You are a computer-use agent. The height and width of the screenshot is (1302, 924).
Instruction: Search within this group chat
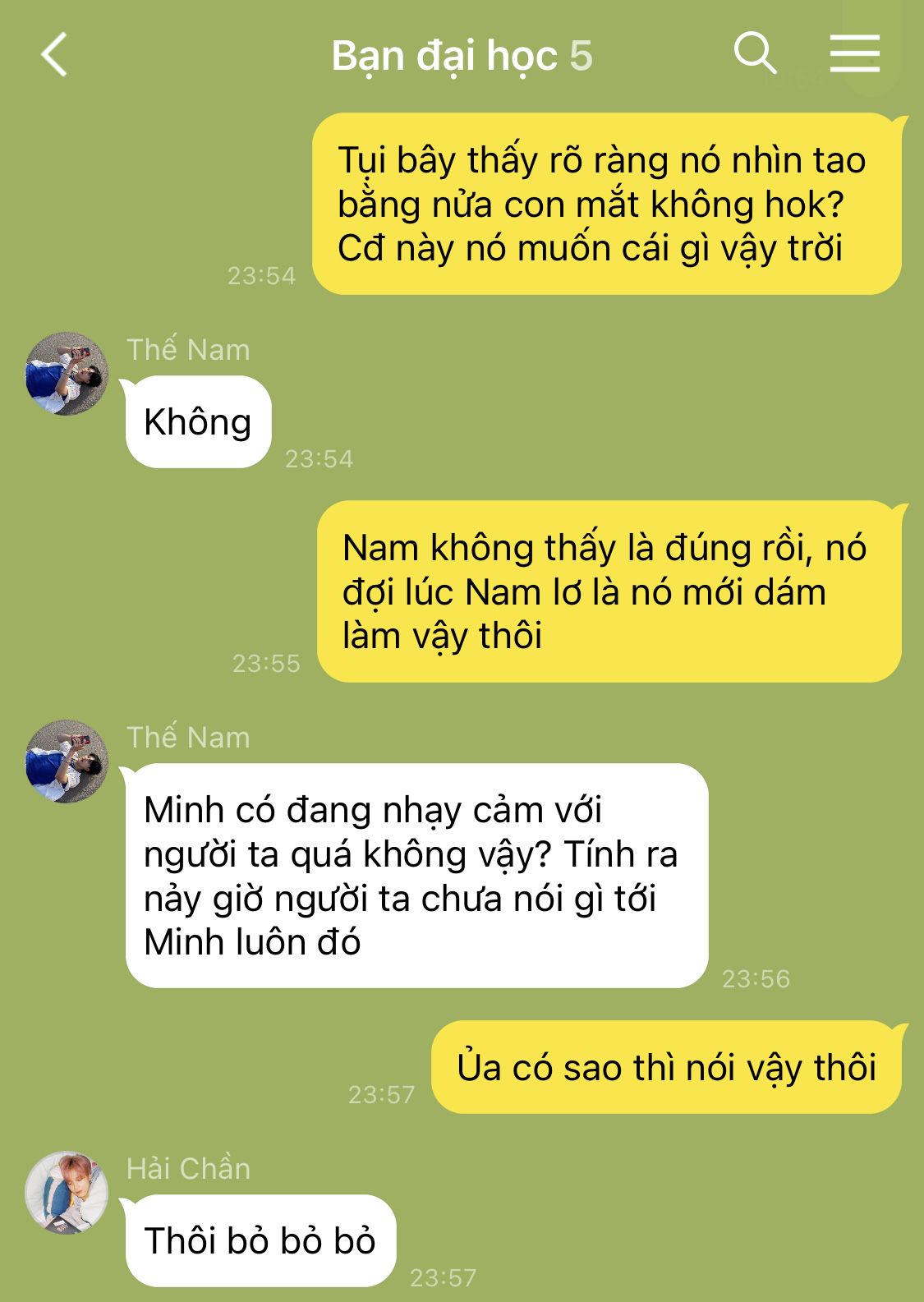pos(754,54)
